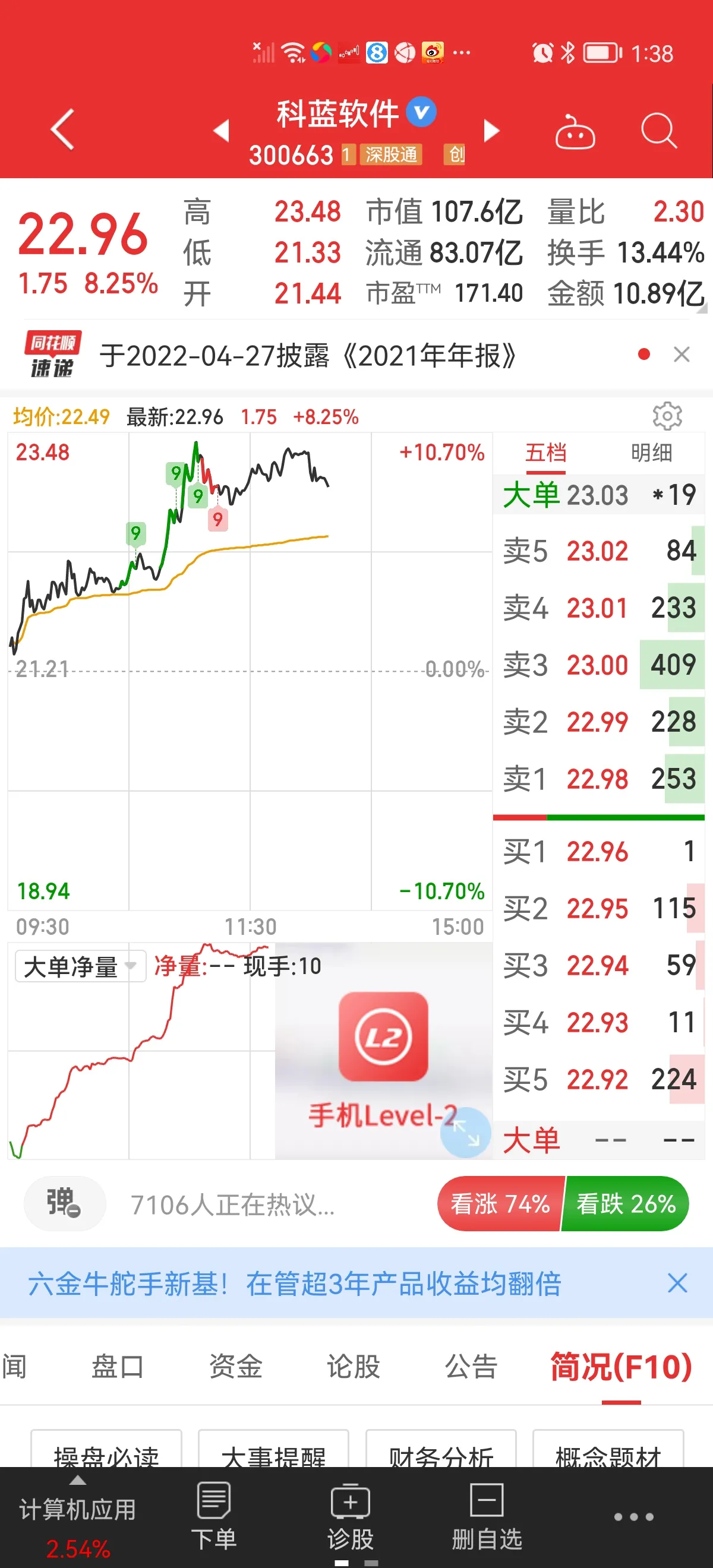
Task: Open chart settings gear
Action: click(667, 416)
